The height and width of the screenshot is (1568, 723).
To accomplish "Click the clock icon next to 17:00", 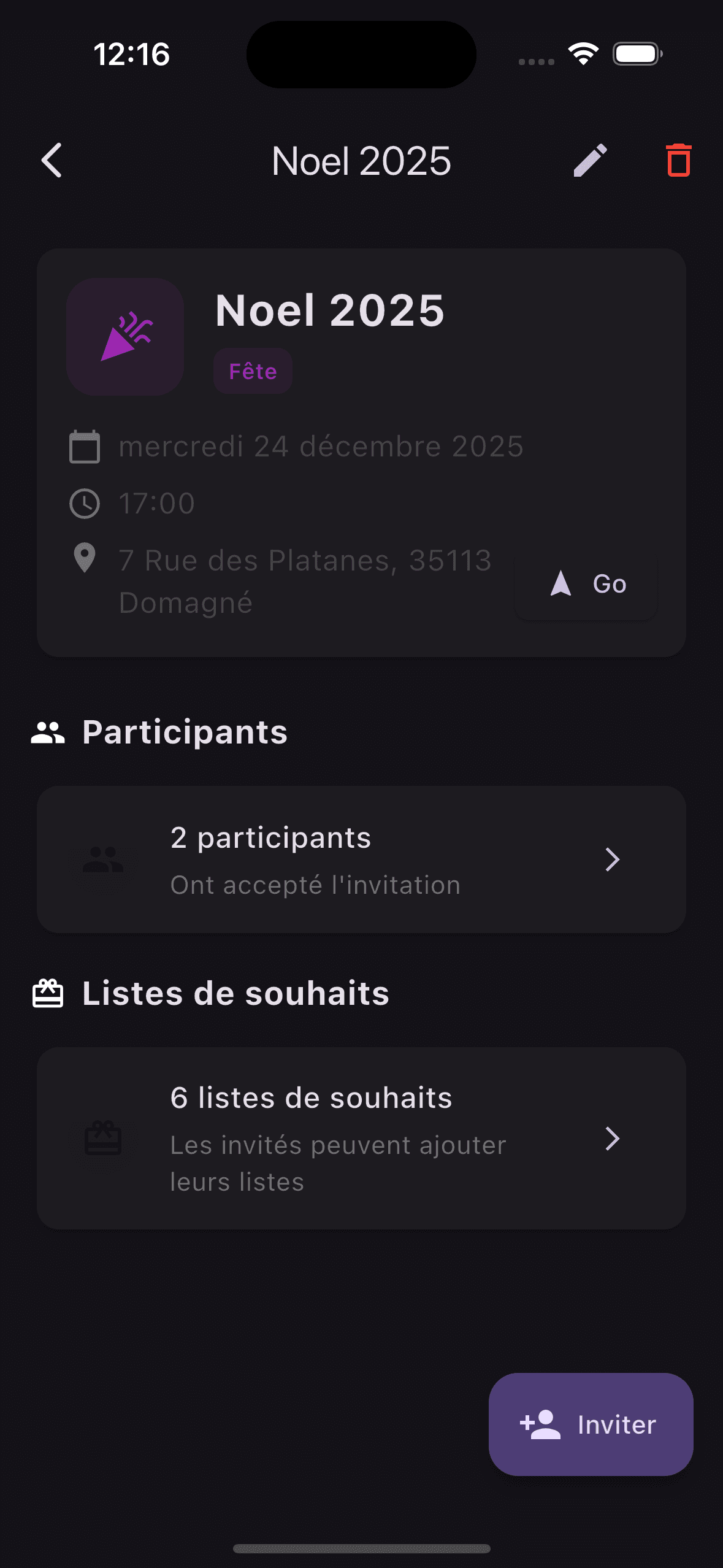I will 85,503.
